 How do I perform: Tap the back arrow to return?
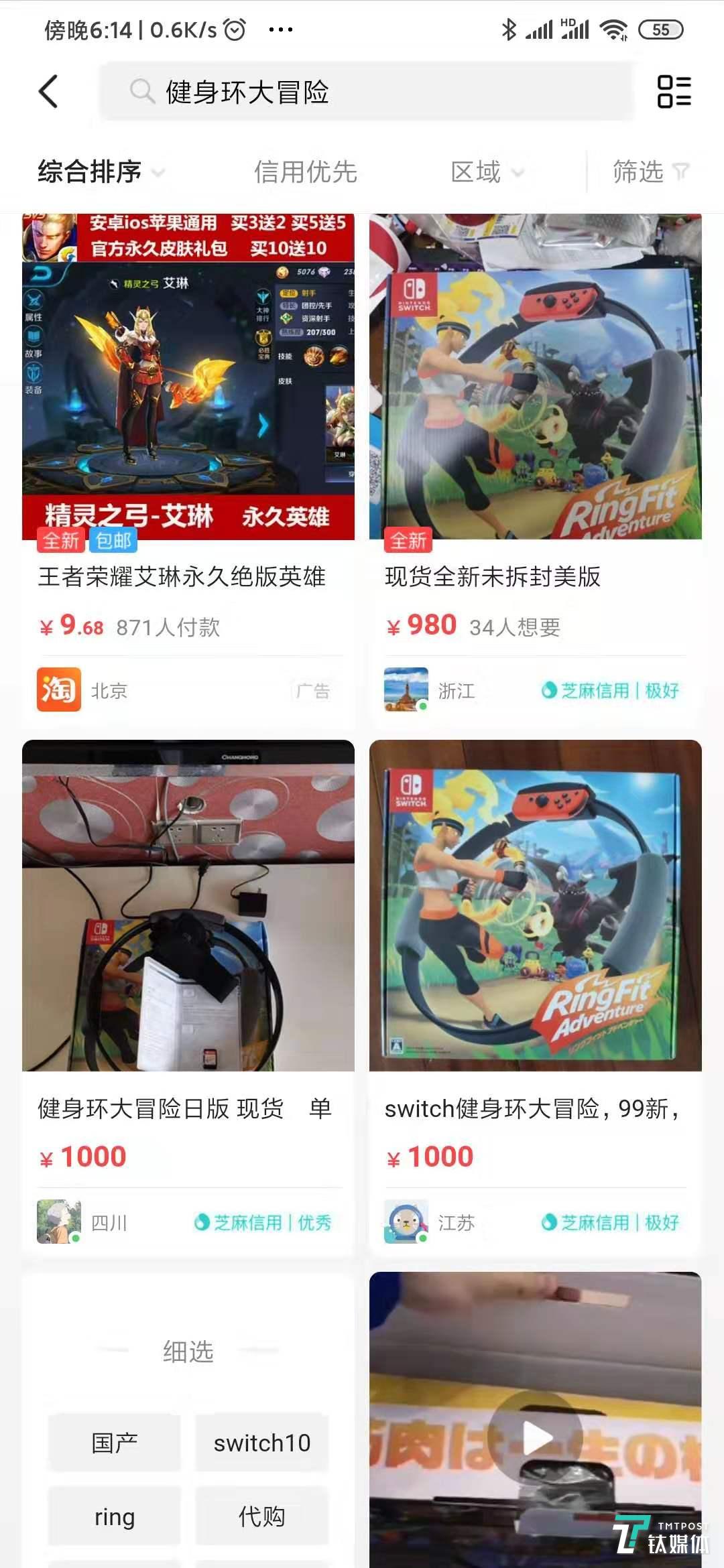click(x=48, y=90)
